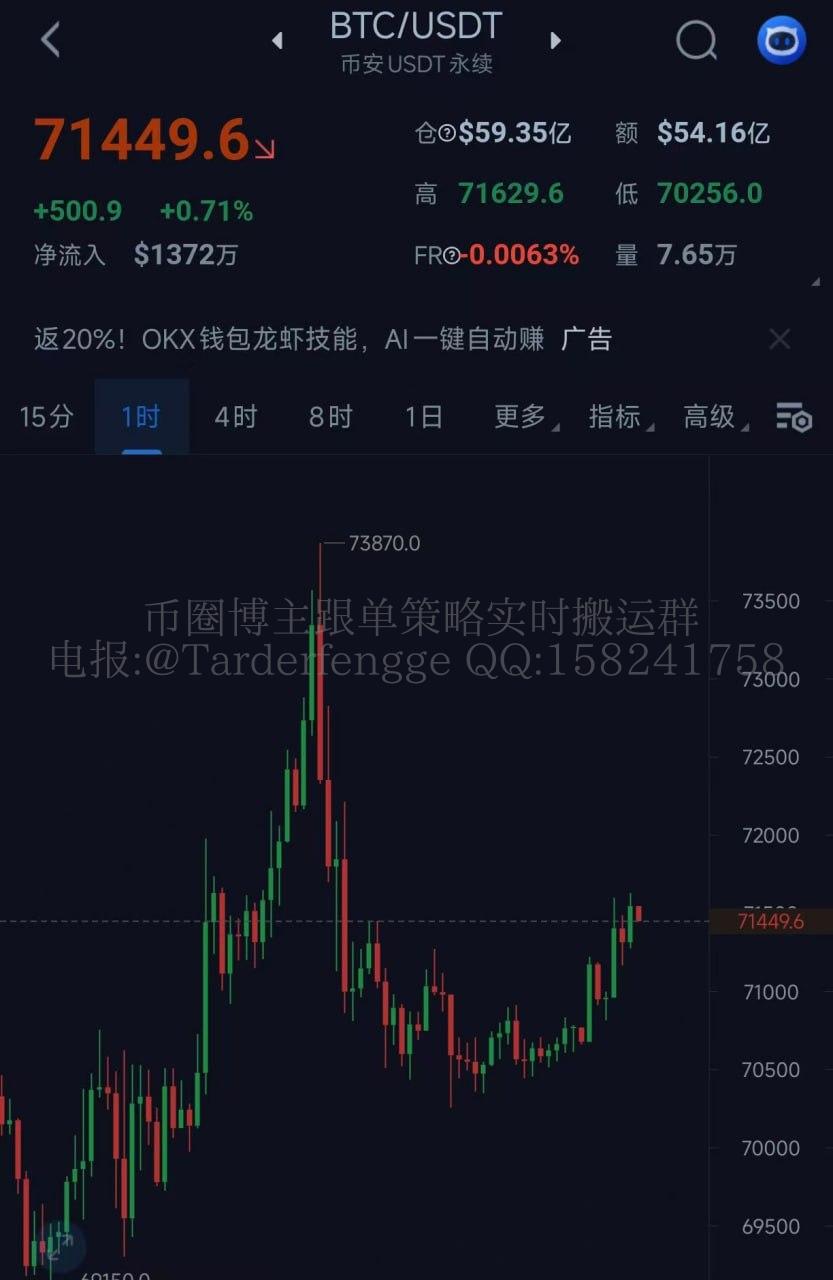Open chart settings icon
Image resolution: width=833 pixels, height=1280 pixels.
click(794, 417)
